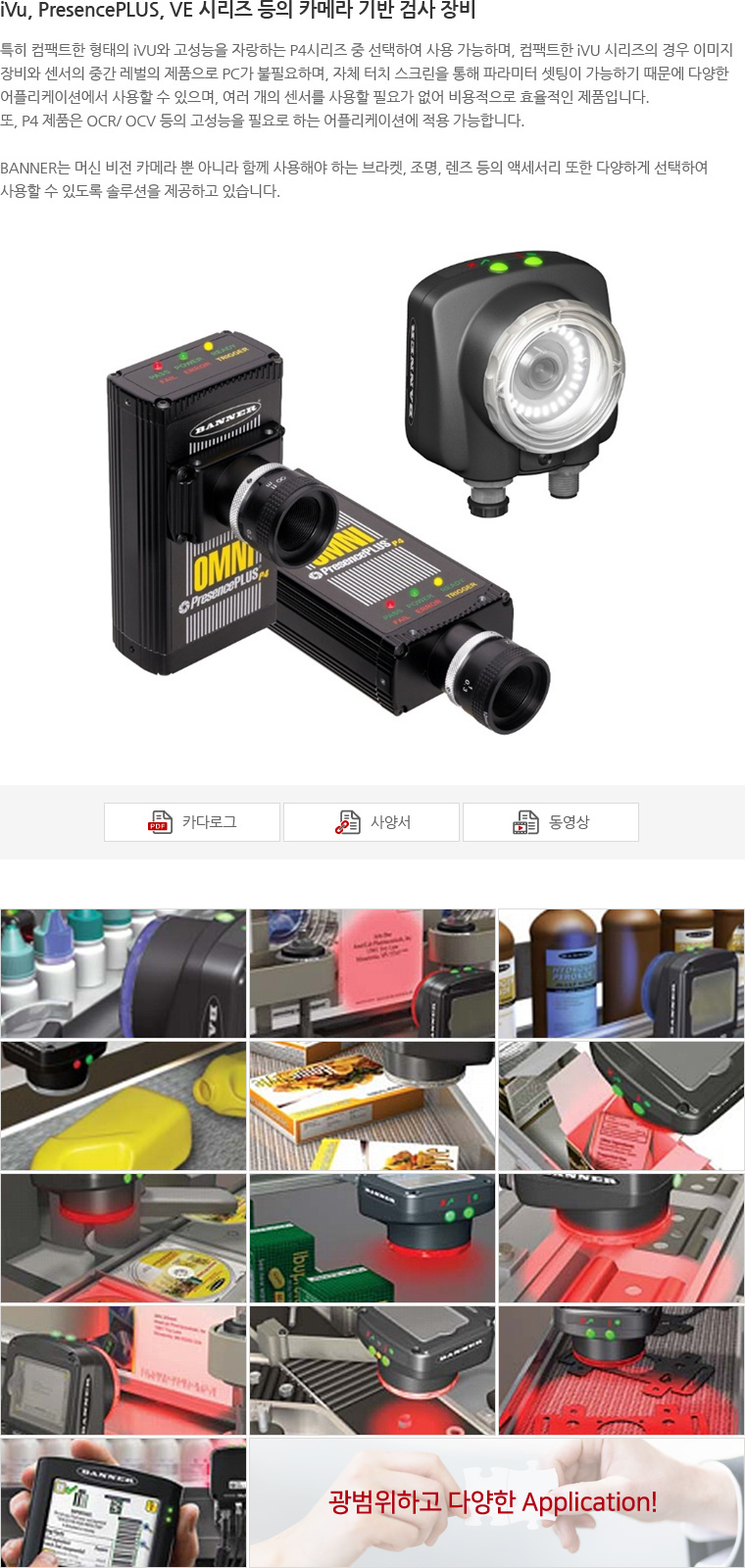This screenshot has height=1568, width=745.
Task: Open the 사양서 spec sheet
Action: click(x=372, y=822)
